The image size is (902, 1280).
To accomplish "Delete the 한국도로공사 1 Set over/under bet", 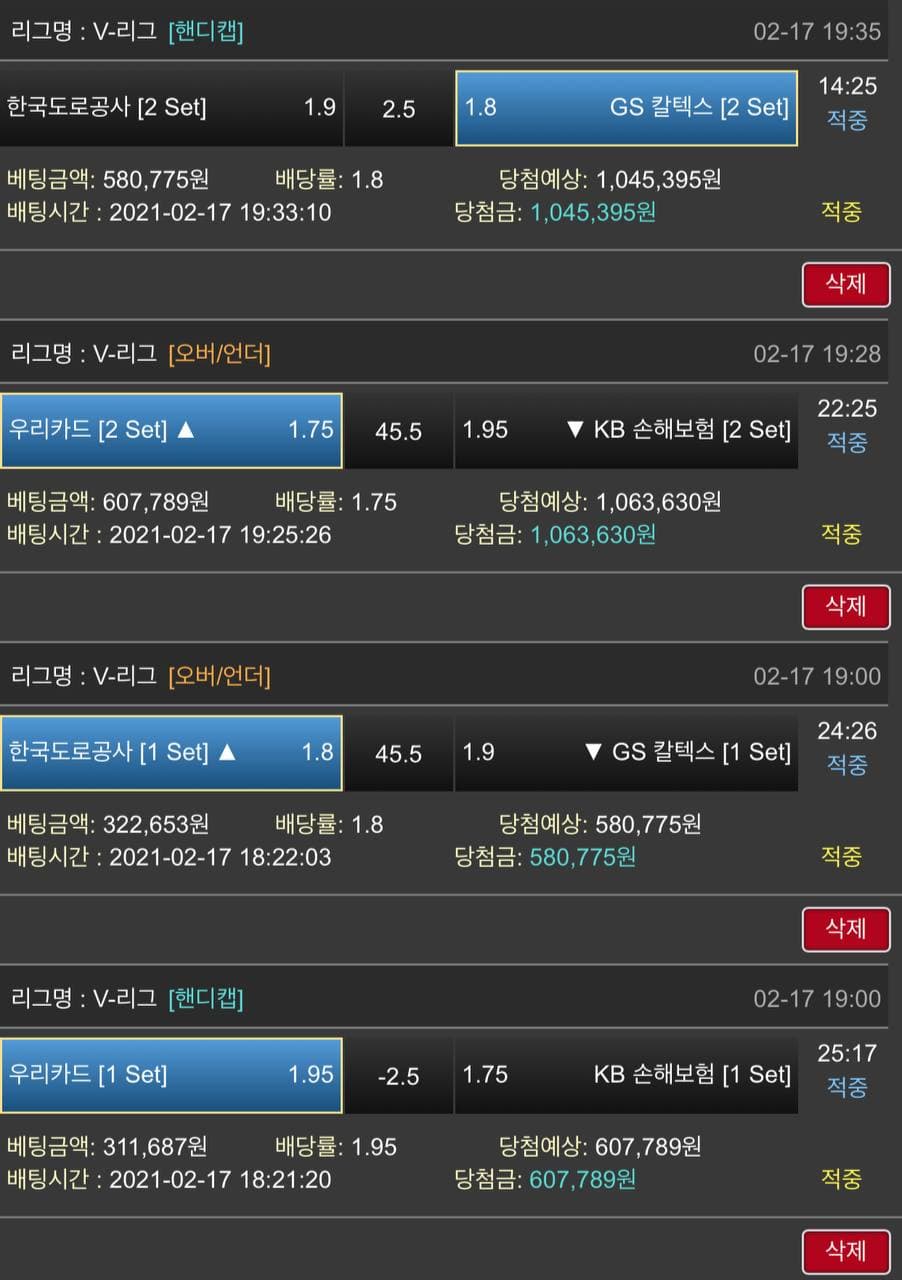I will pos(845,929).
